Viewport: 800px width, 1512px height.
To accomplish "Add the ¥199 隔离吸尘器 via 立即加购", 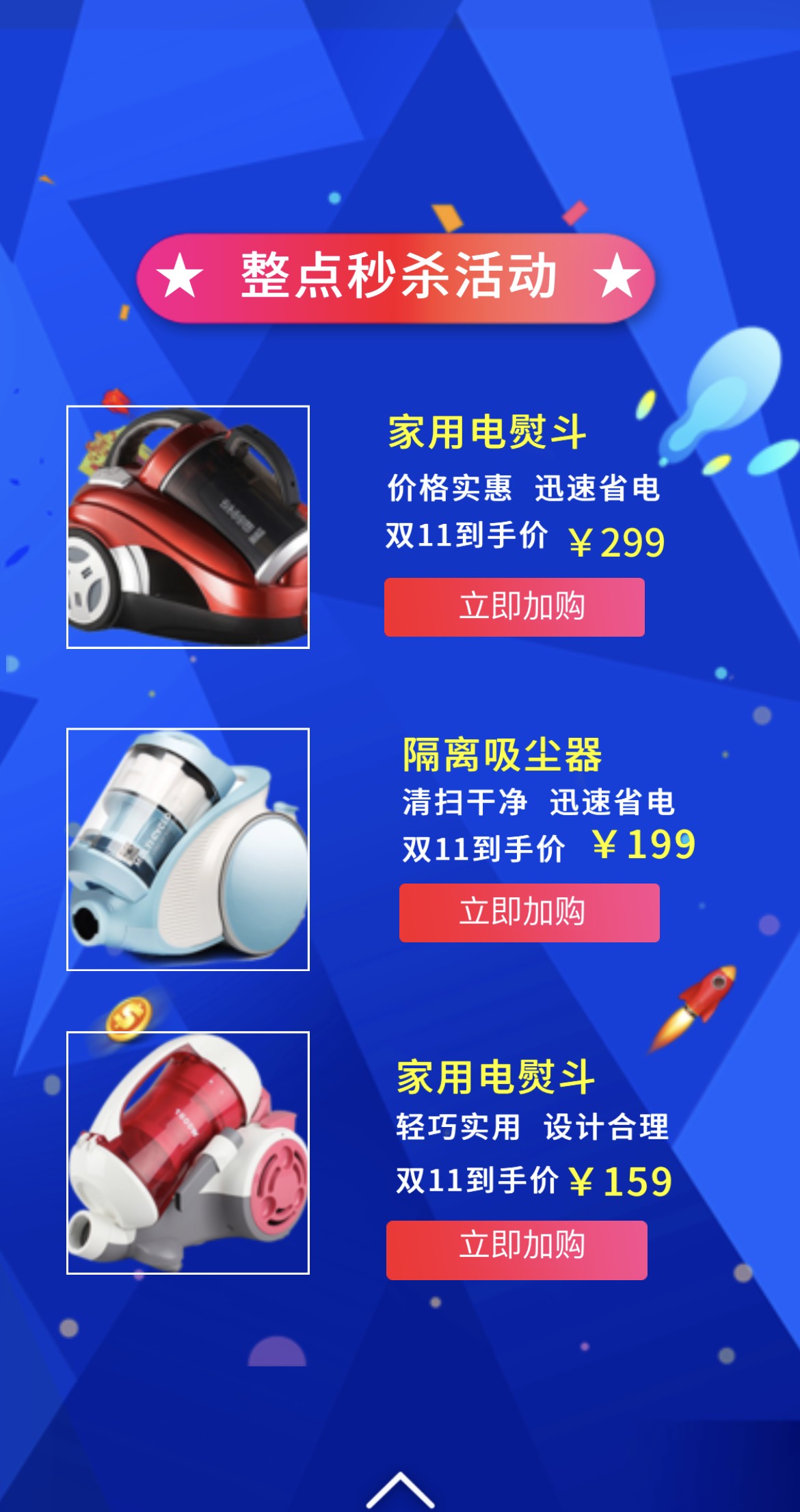I will pos(529,913).
